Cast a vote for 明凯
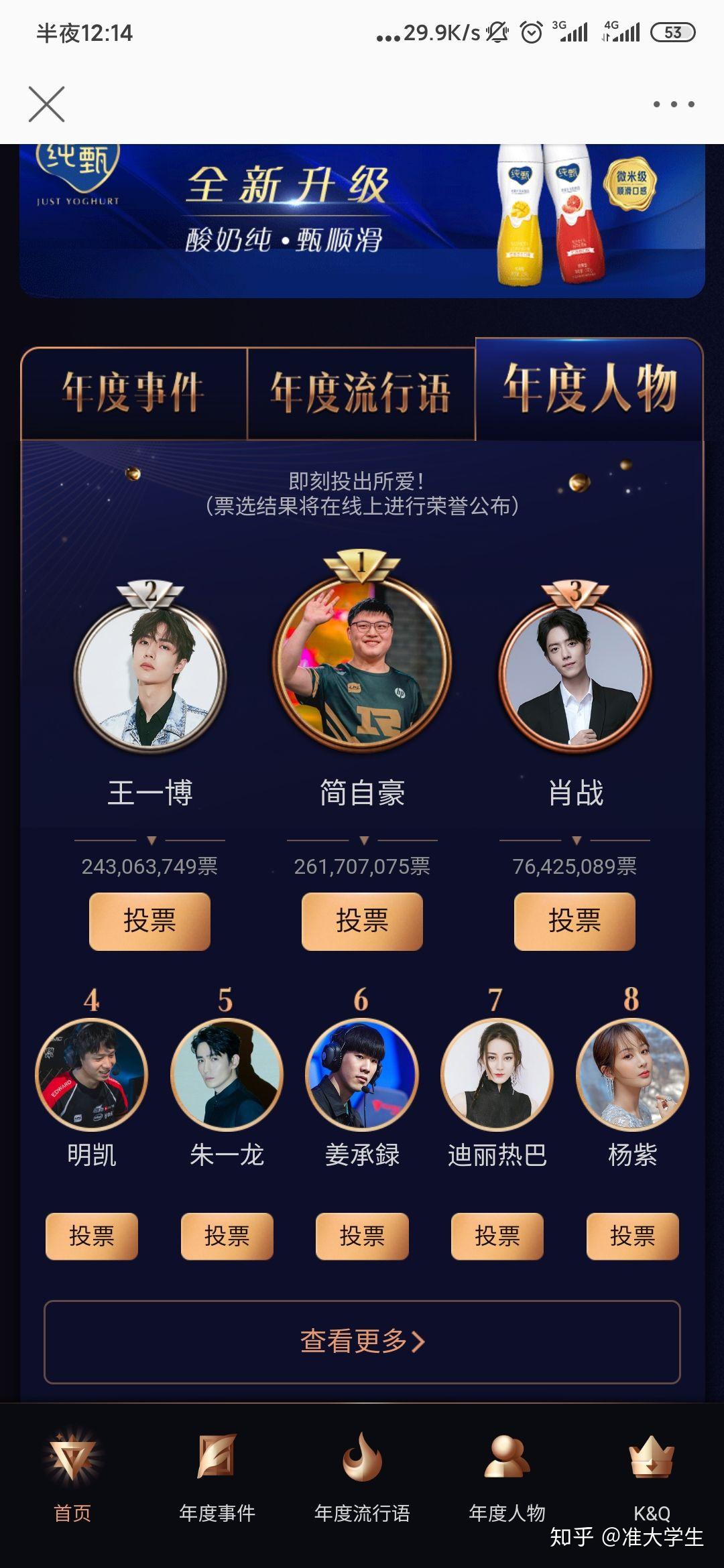Image resolution: width=724 pixels, height=1568 pixels. click(x=92, y=1236)
